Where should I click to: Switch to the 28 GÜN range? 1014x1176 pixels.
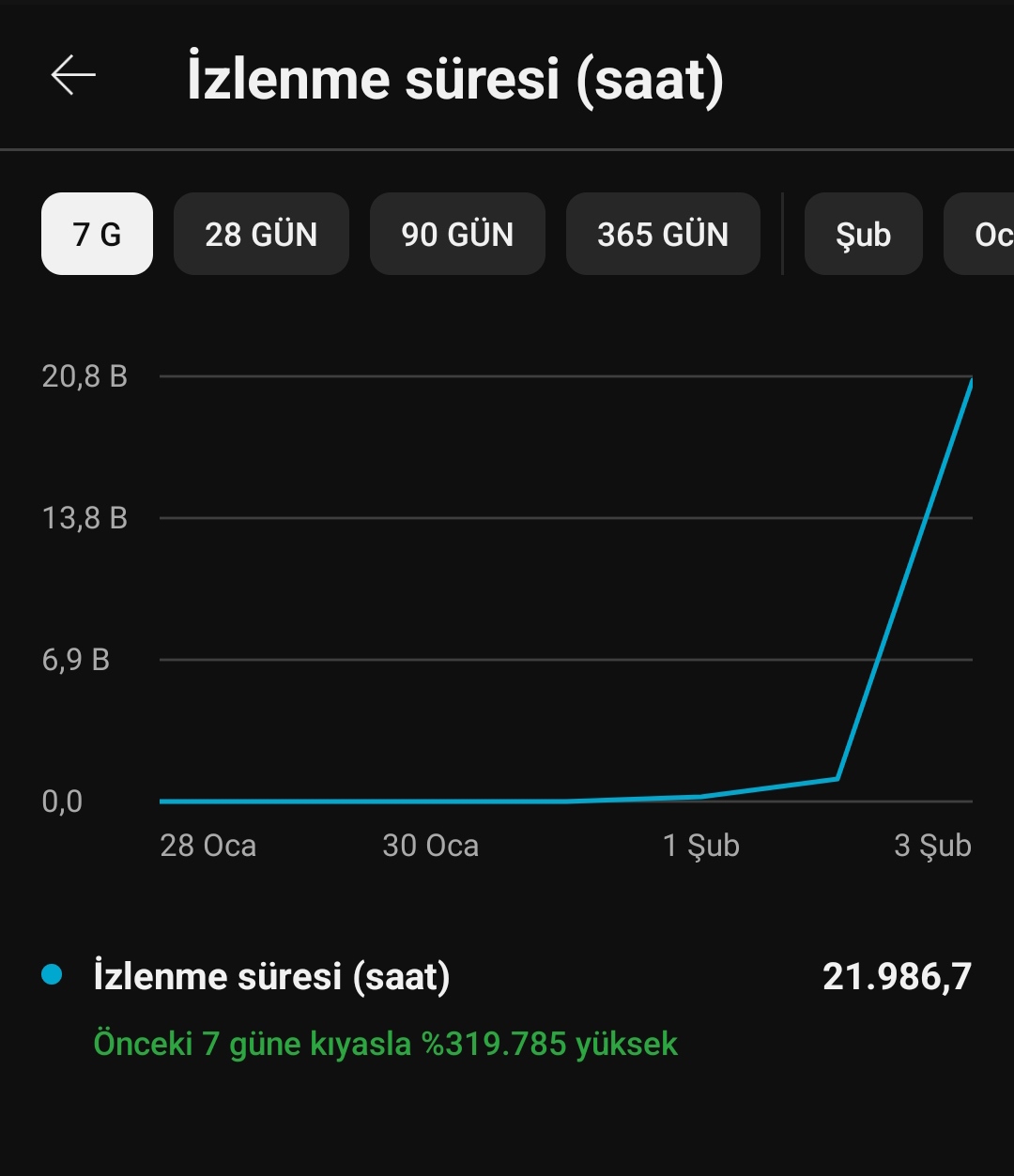261,234
